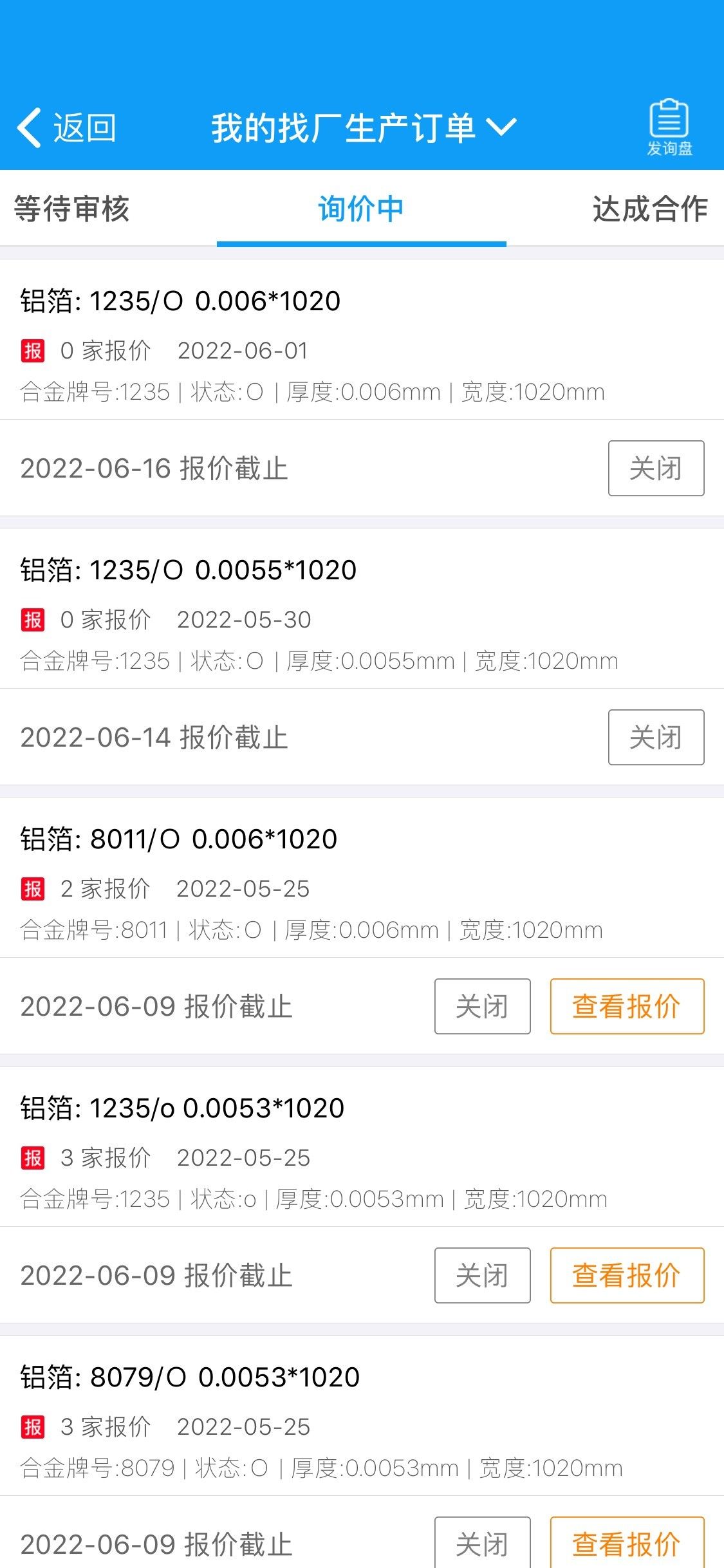Select the 询价中 tab

(x=361, y=209)
